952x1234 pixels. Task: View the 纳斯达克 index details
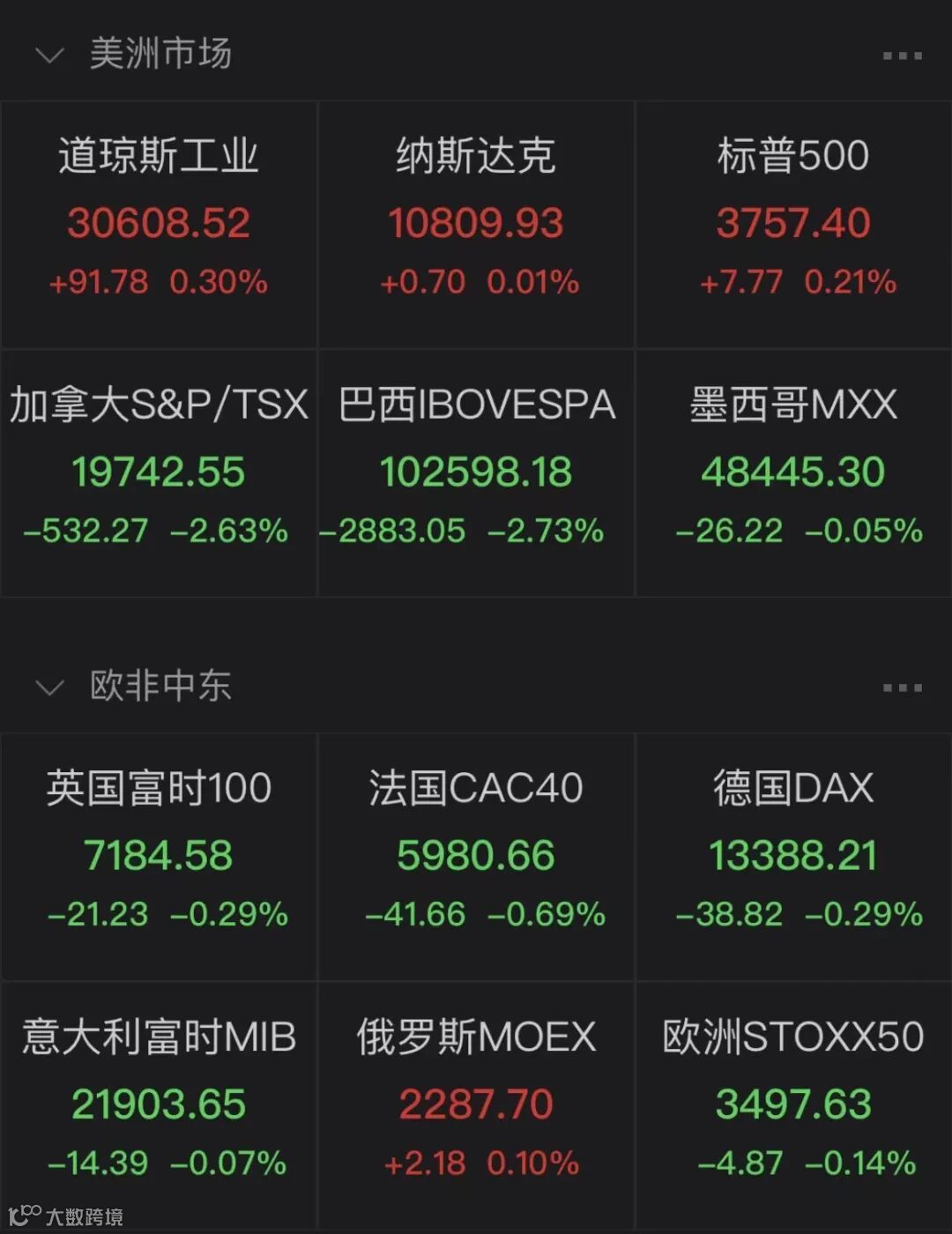pos(476,223)
